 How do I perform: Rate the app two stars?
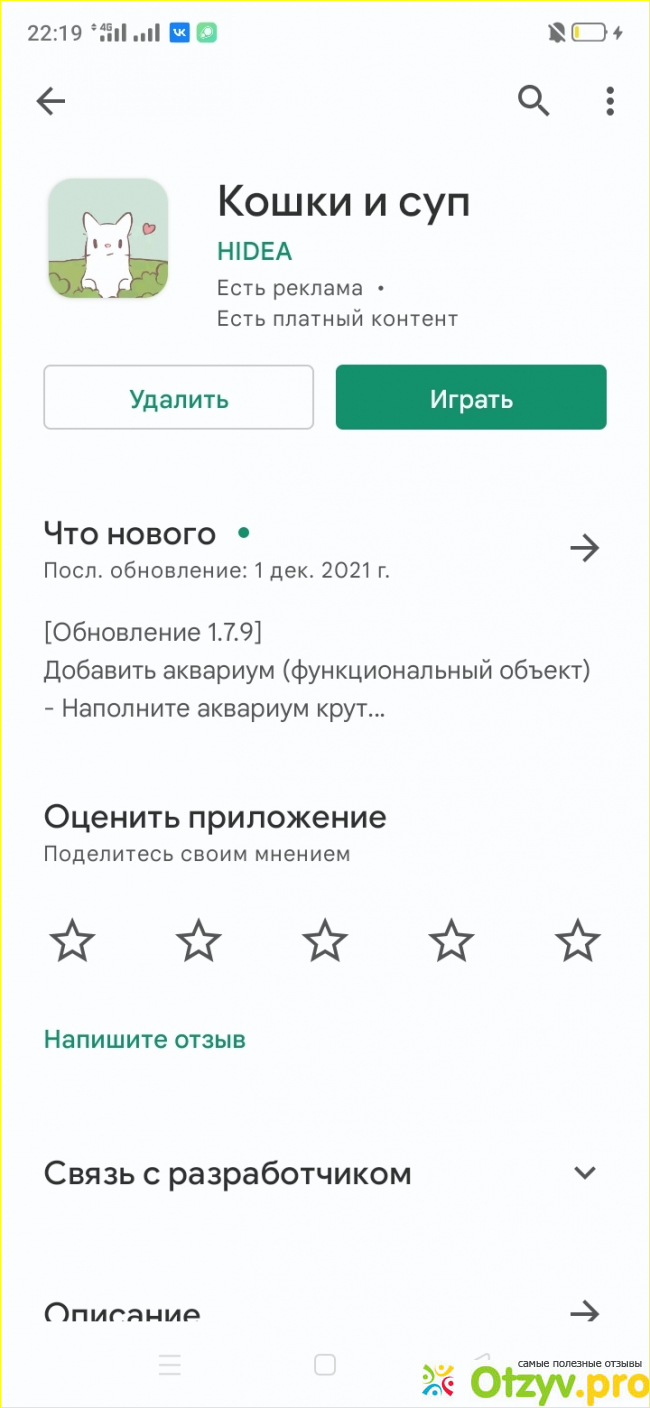199,941
